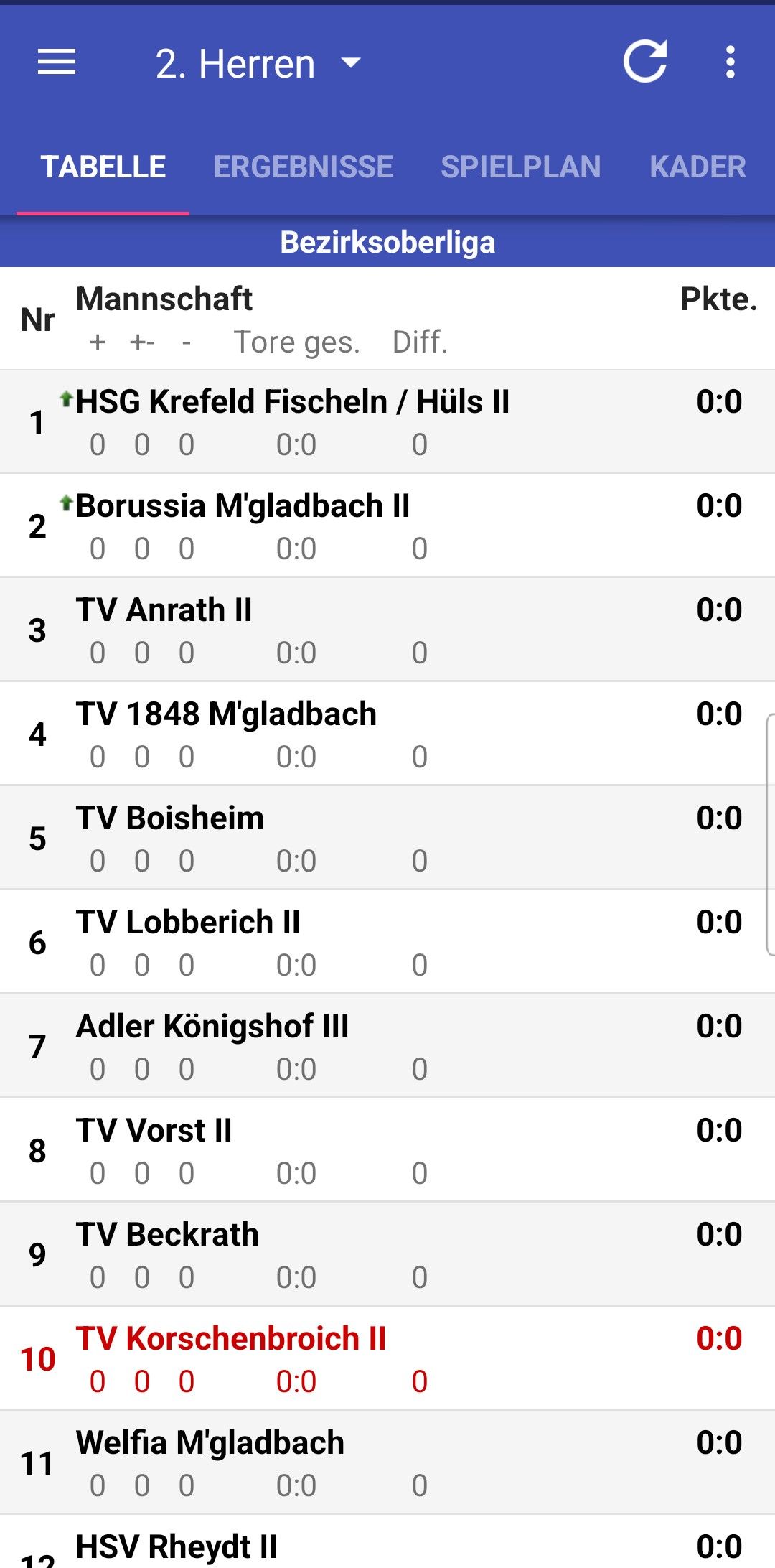Refresh the league table

click(645, 62)
